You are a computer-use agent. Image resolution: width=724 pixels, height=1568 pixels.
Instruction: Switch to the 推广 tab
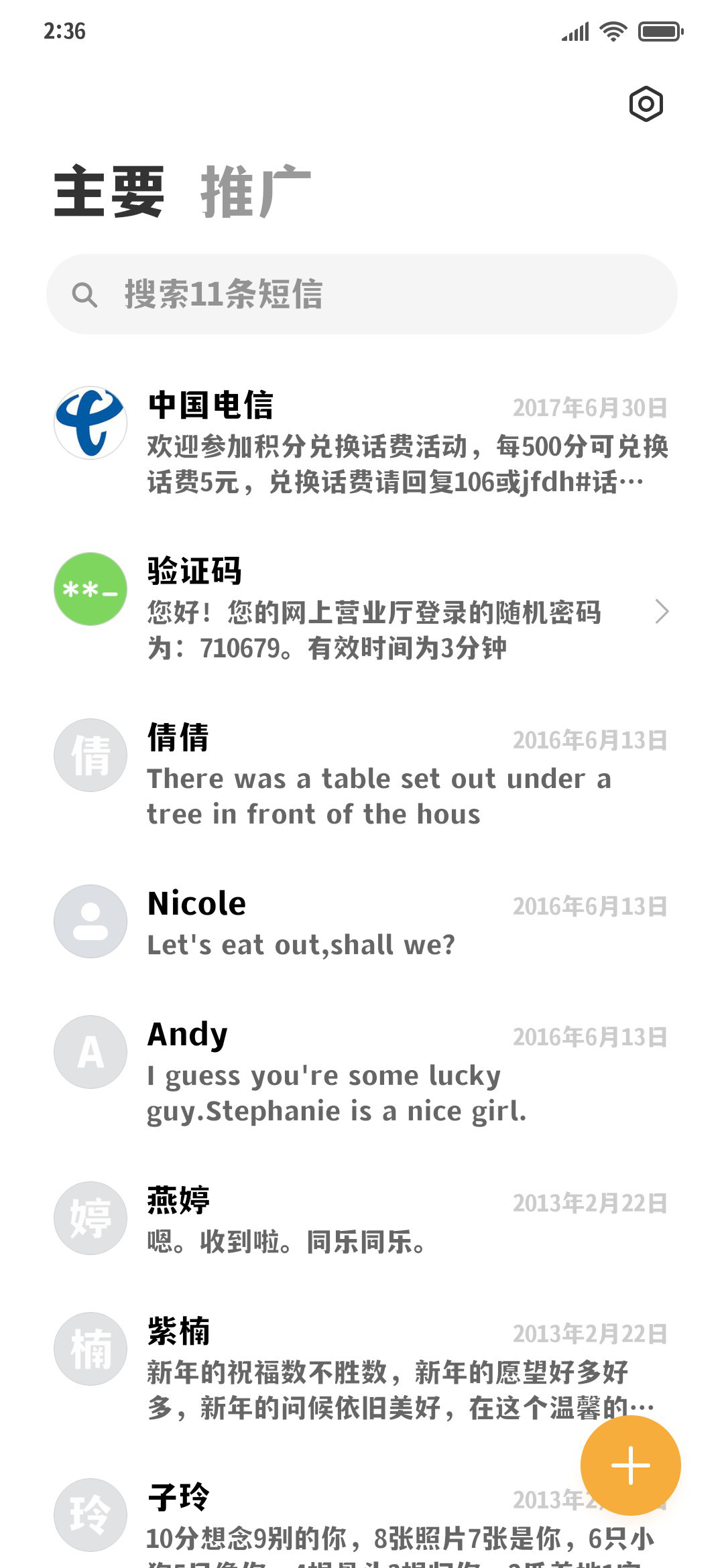(256, 192)
